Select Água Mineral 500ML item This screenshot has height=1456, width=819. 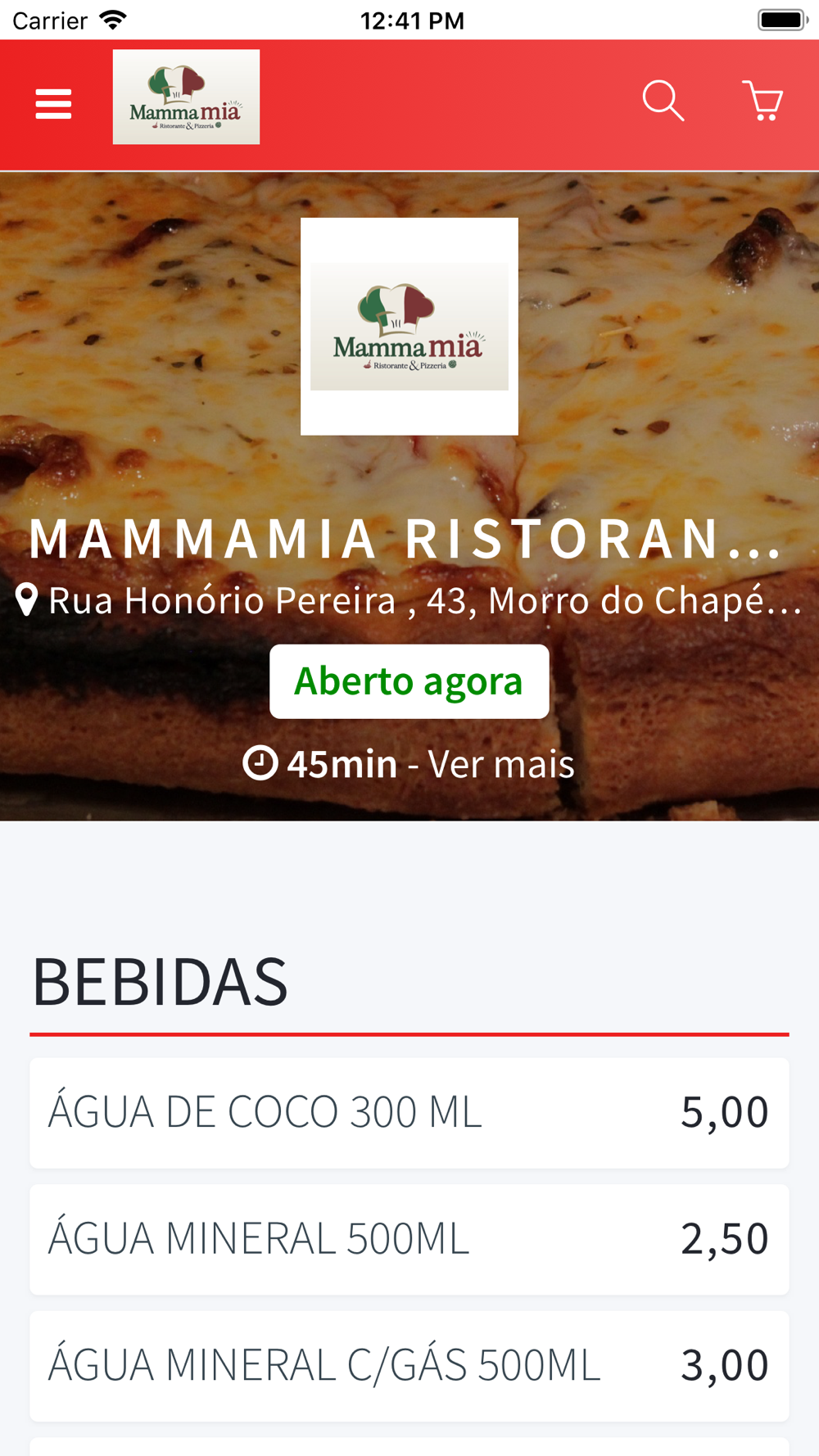click(409, 1239)
